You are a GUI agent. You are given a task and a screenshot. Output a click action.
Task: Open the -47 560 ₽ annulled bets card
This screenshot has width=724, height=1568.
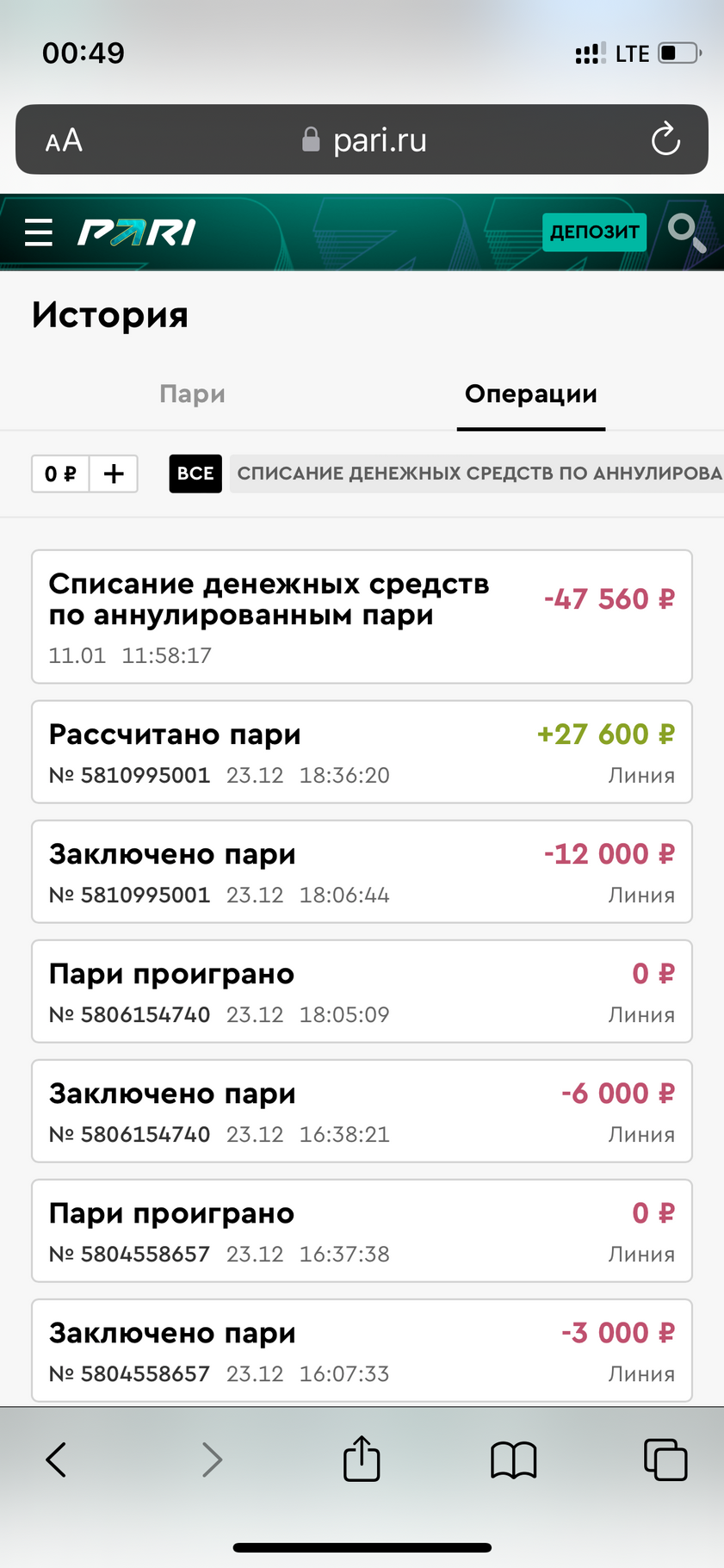[x=362, y=617]
